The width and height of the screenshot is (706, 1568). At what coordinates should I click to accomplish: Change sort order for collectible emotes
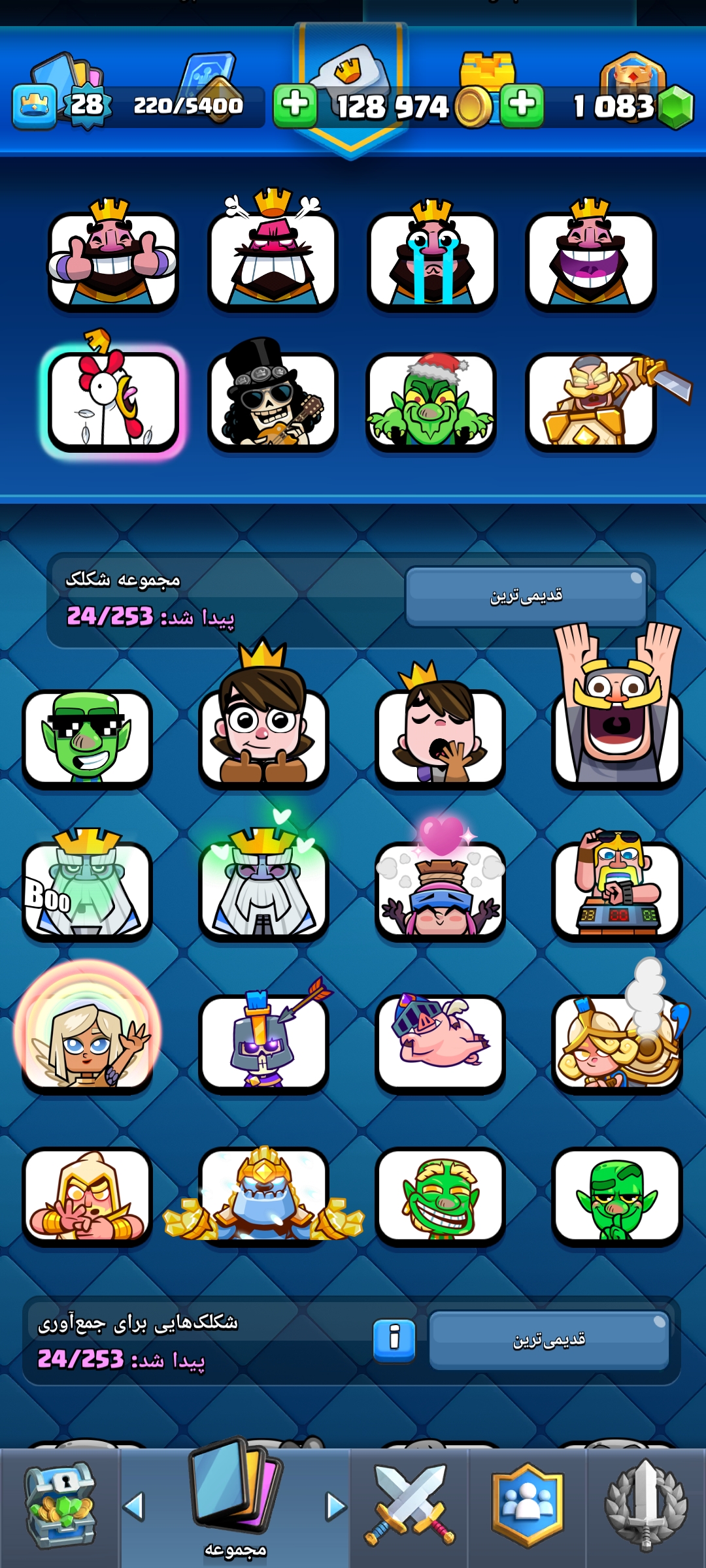pyautogui.click(x=548, y=1341)
